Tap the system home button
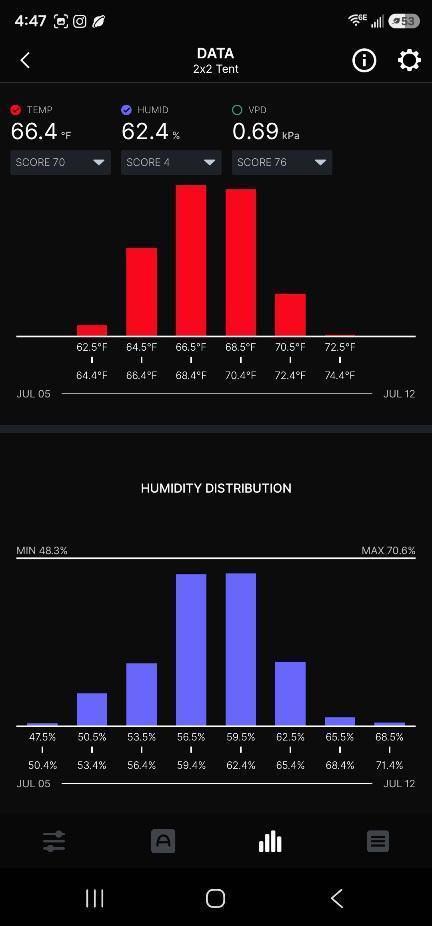 coord(215,898)
